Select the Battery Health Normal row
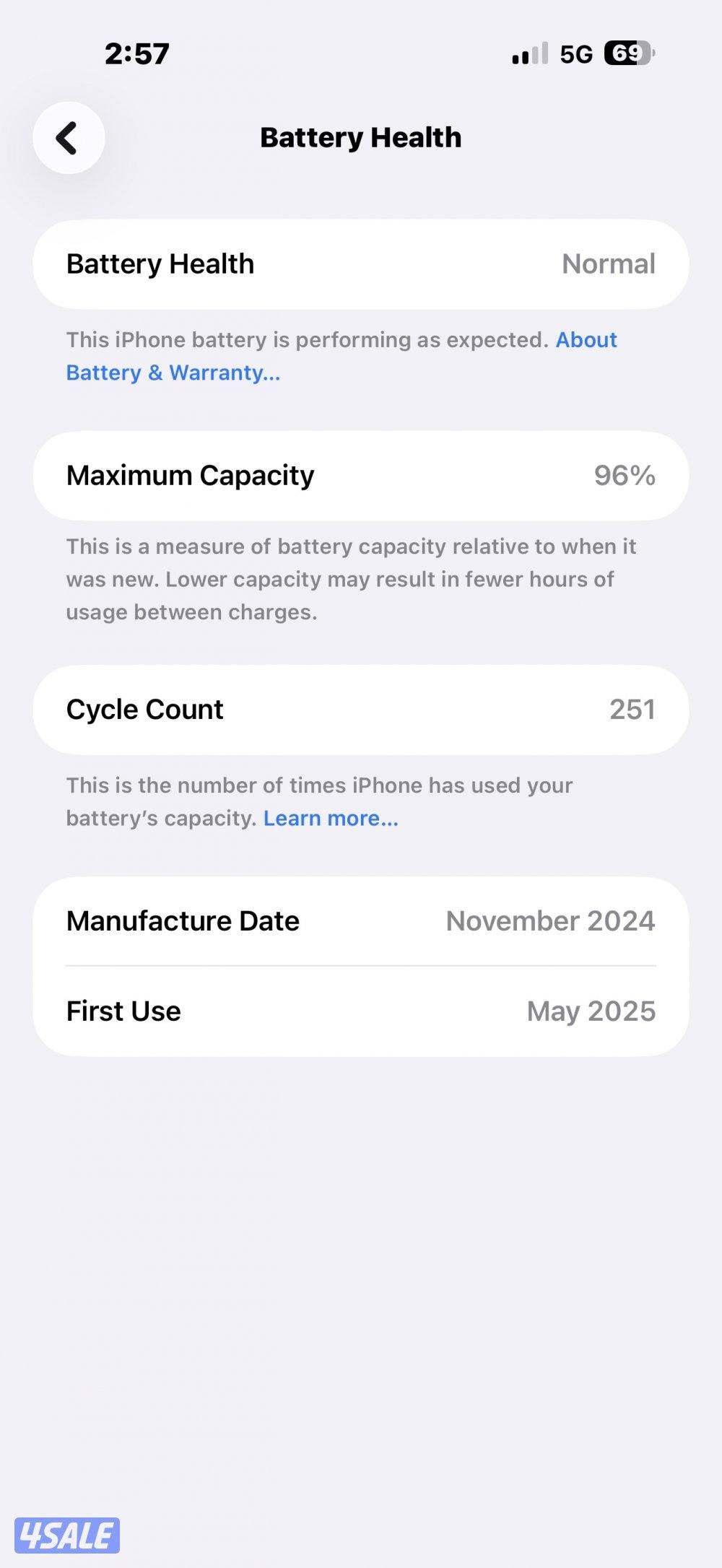This screenshot has width=722, height=1568. [361, 264]
